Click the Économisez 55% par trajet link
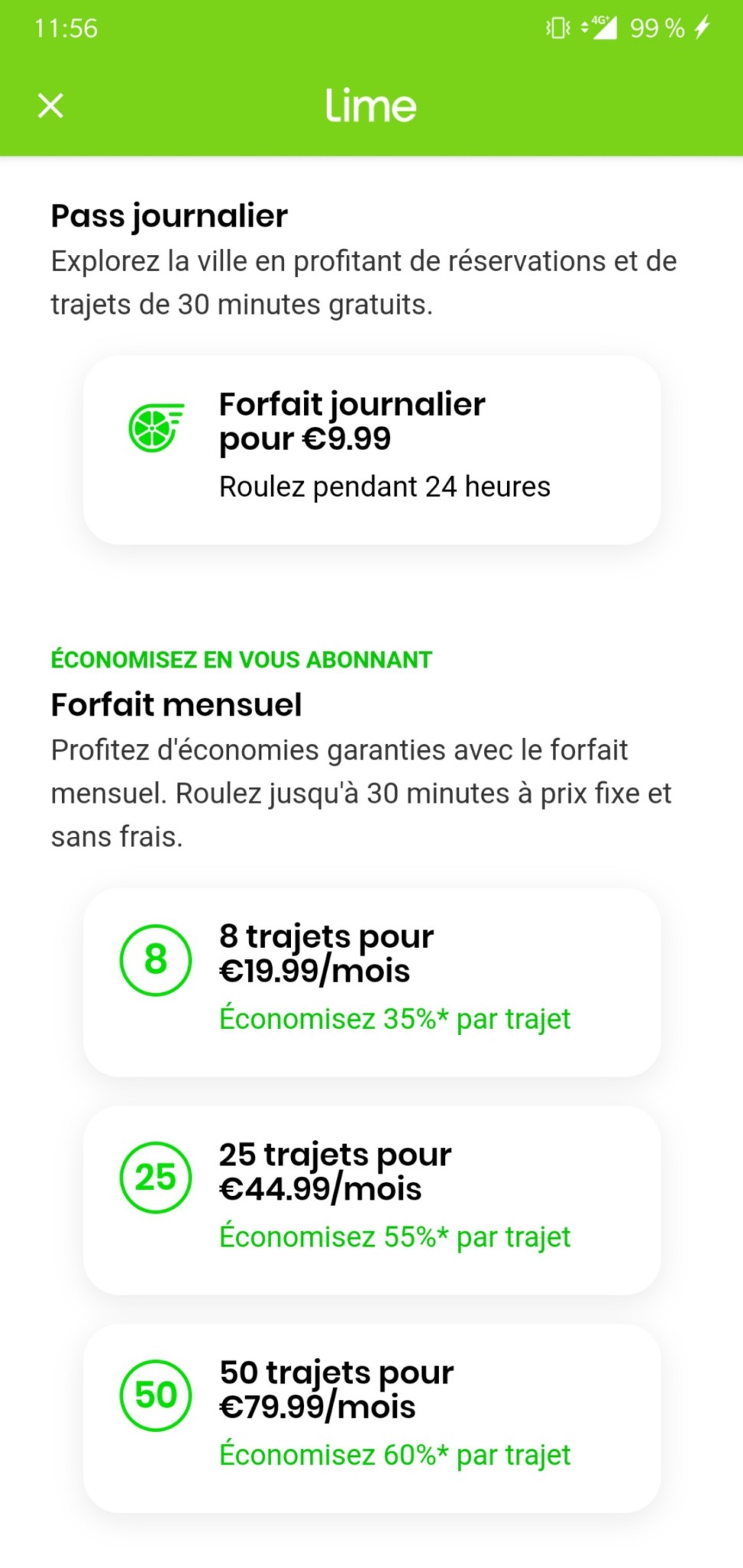743x1568 pixels. coord(394,1236)
